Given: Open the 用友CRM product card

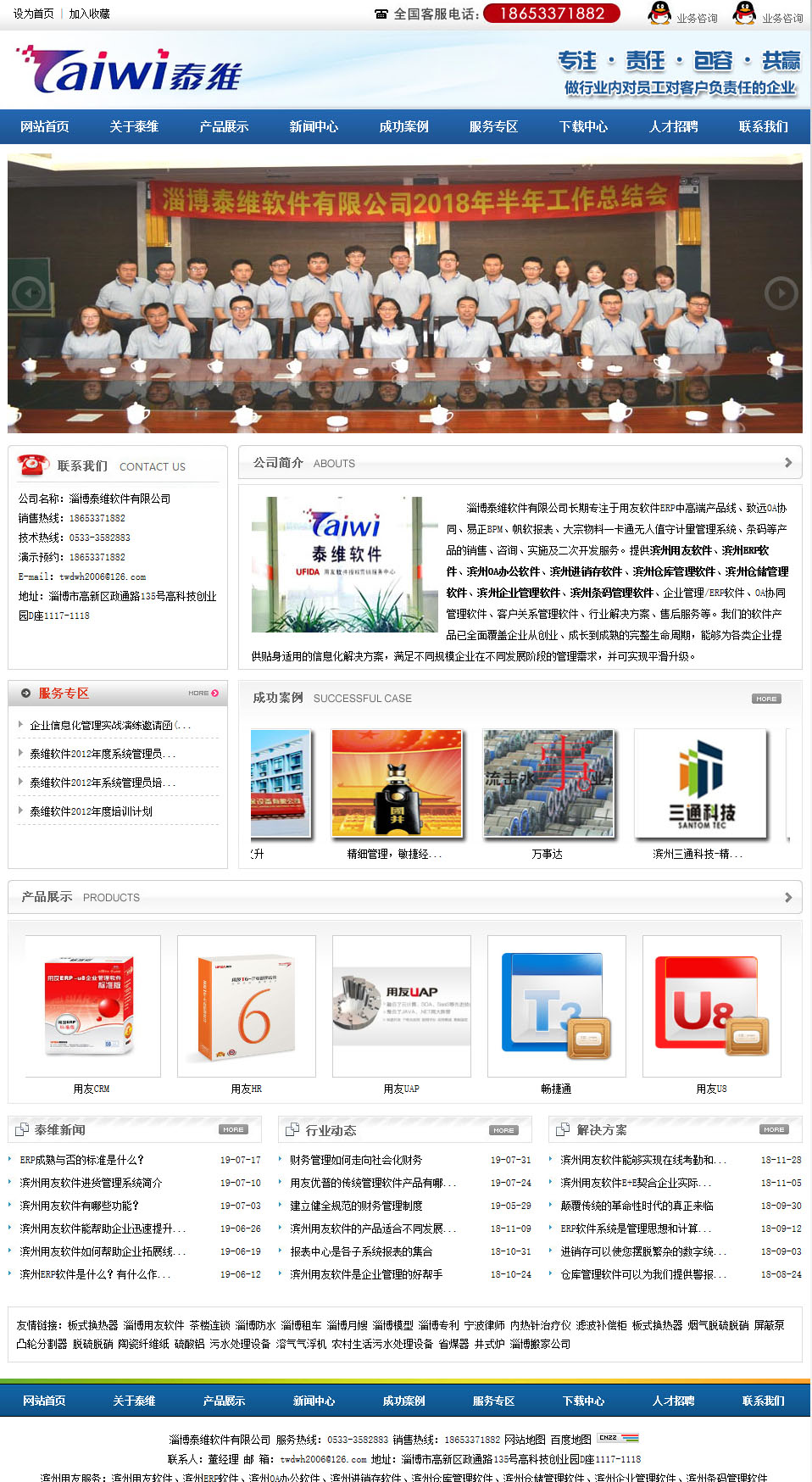Looking at the screenshot, I should [91, 1006].
